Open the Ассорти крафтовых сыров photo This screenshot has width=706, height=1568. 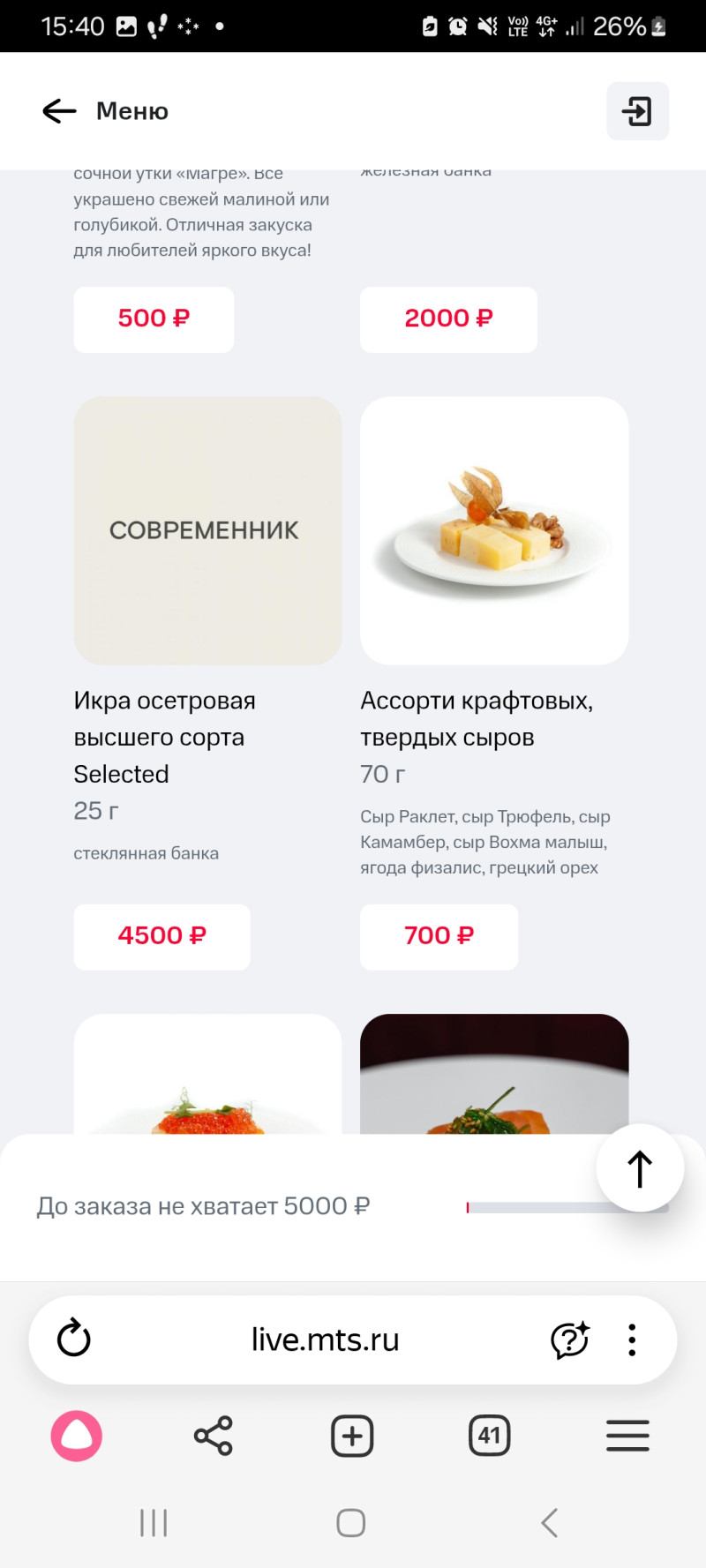coord(494,530)
